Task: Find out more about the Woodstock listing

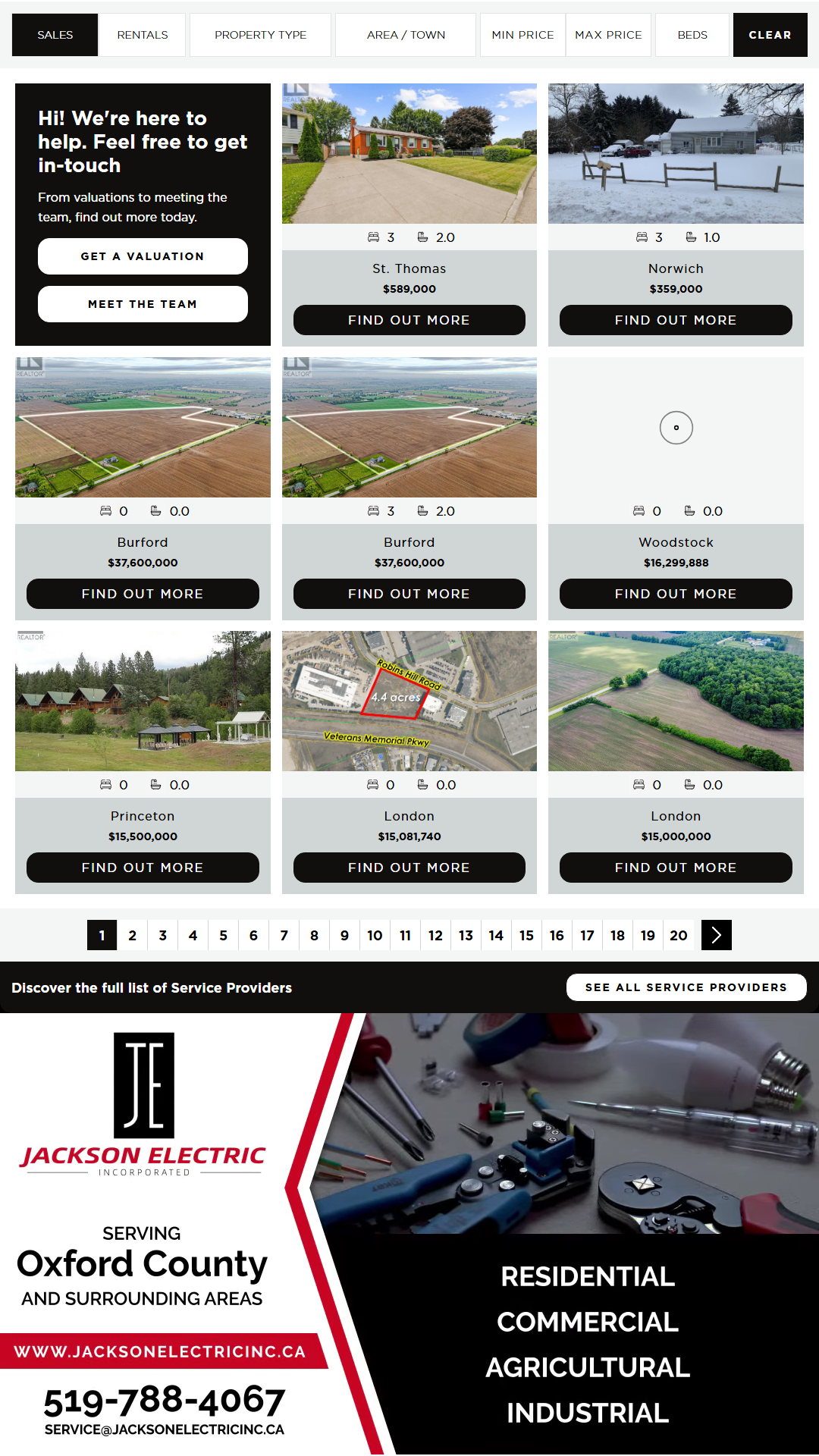Action: [x=676, y=594]
